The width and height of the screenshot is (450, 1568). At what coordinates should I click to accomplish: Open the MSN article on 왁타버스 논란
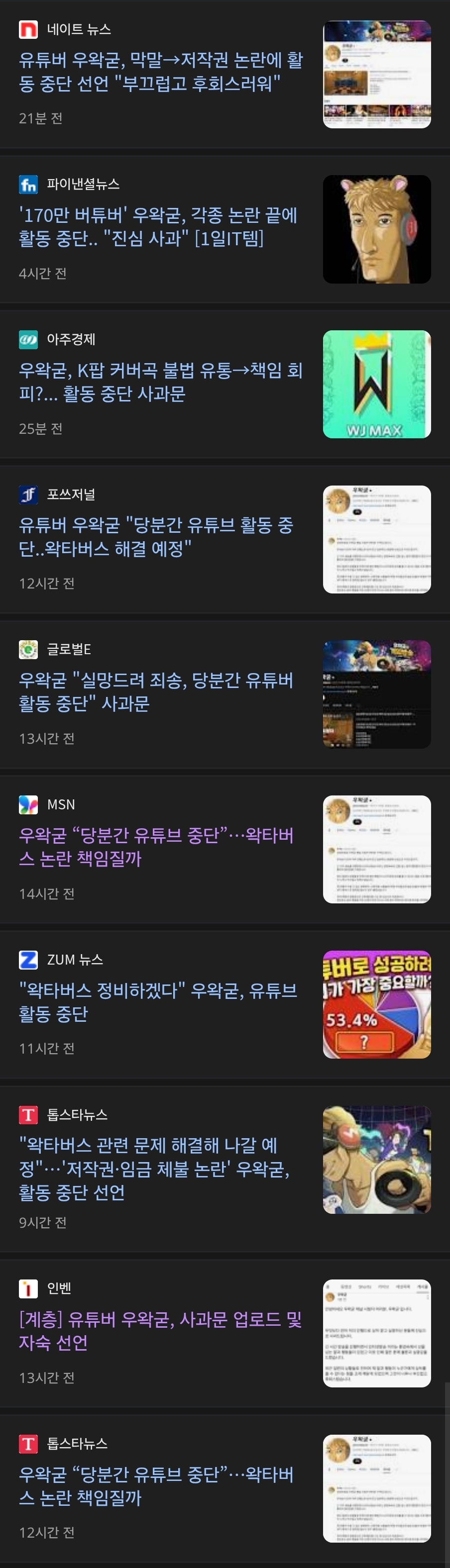156,846
